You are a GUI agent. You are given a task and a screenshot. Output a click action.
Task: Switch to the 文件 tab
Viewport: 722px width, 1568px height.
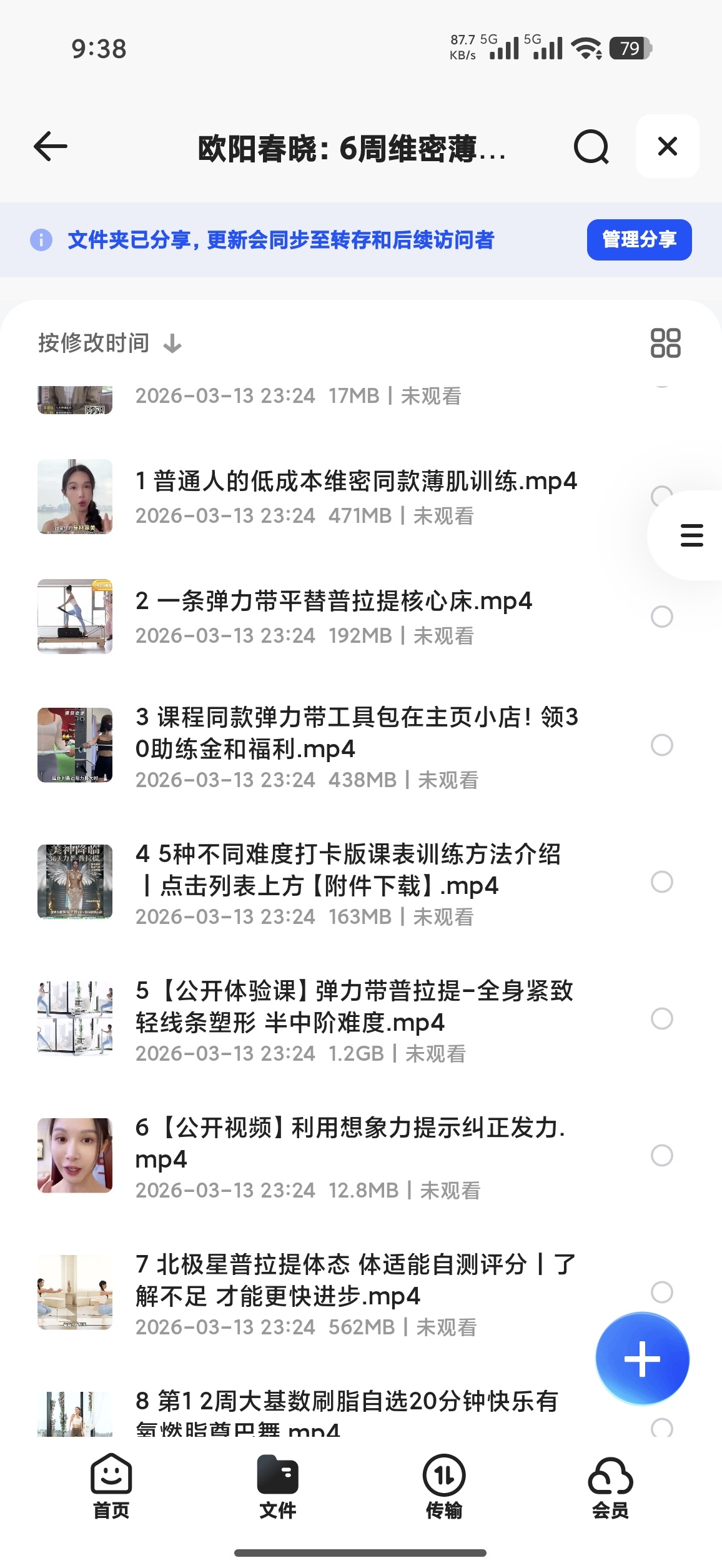[277, 1487]
